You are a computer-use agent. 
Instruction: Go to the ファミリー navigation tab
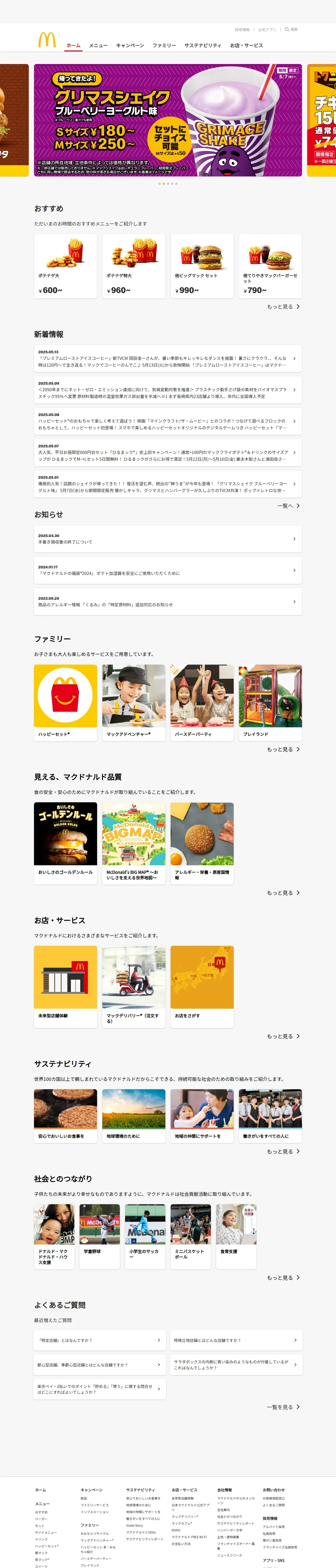(164, 46)
